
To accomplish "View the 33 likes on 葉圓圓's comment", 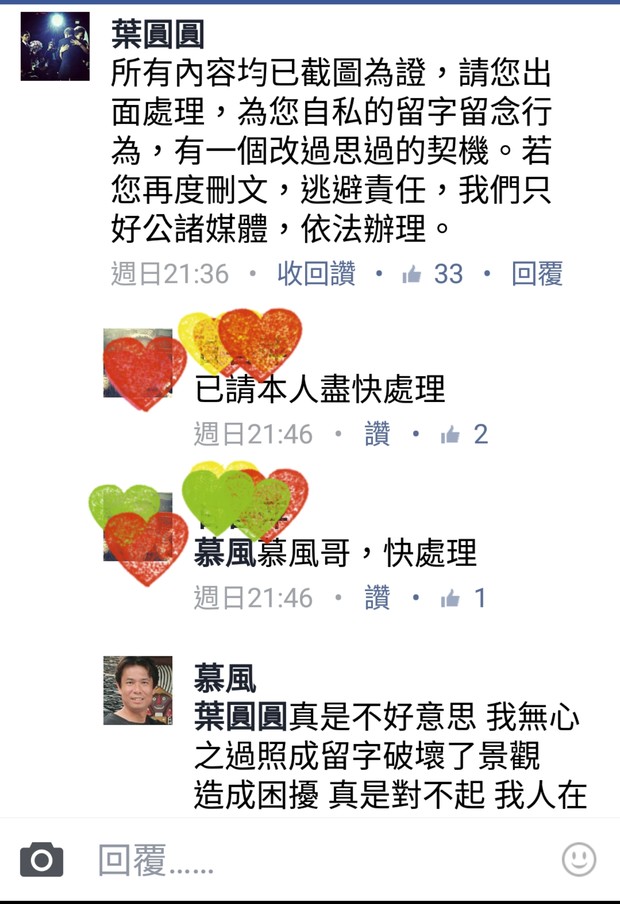I will pyautogui.click(x=435, y=274).
